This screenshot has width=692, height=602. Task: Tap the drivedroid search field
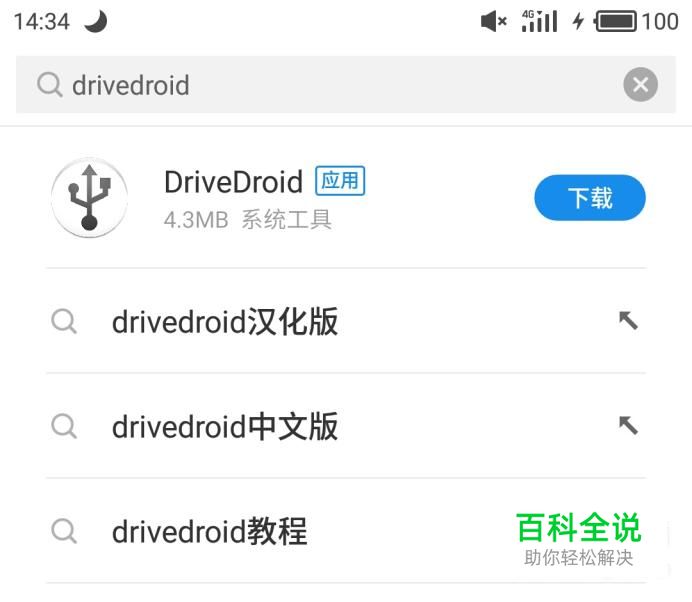[x=320, y=85]
